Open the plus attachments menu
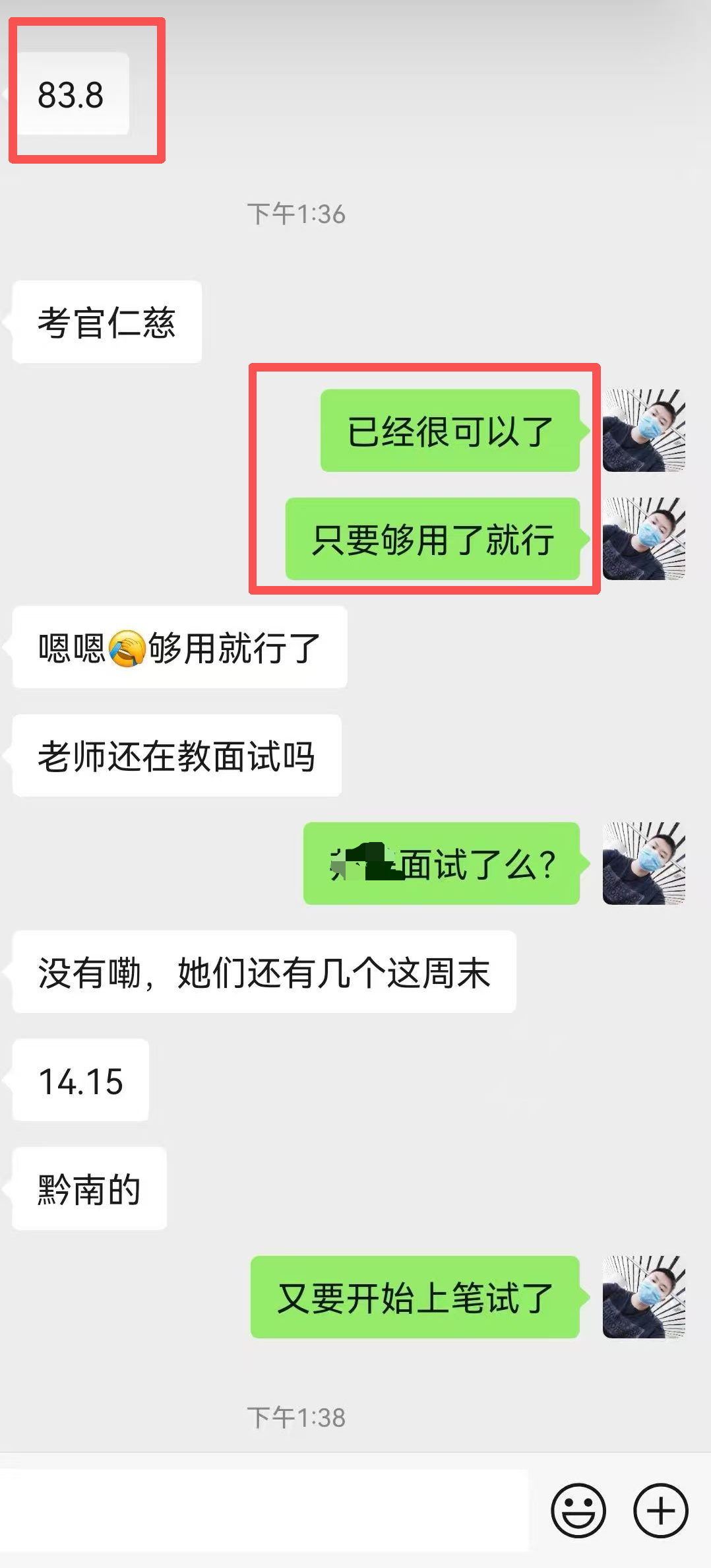 660,1510
